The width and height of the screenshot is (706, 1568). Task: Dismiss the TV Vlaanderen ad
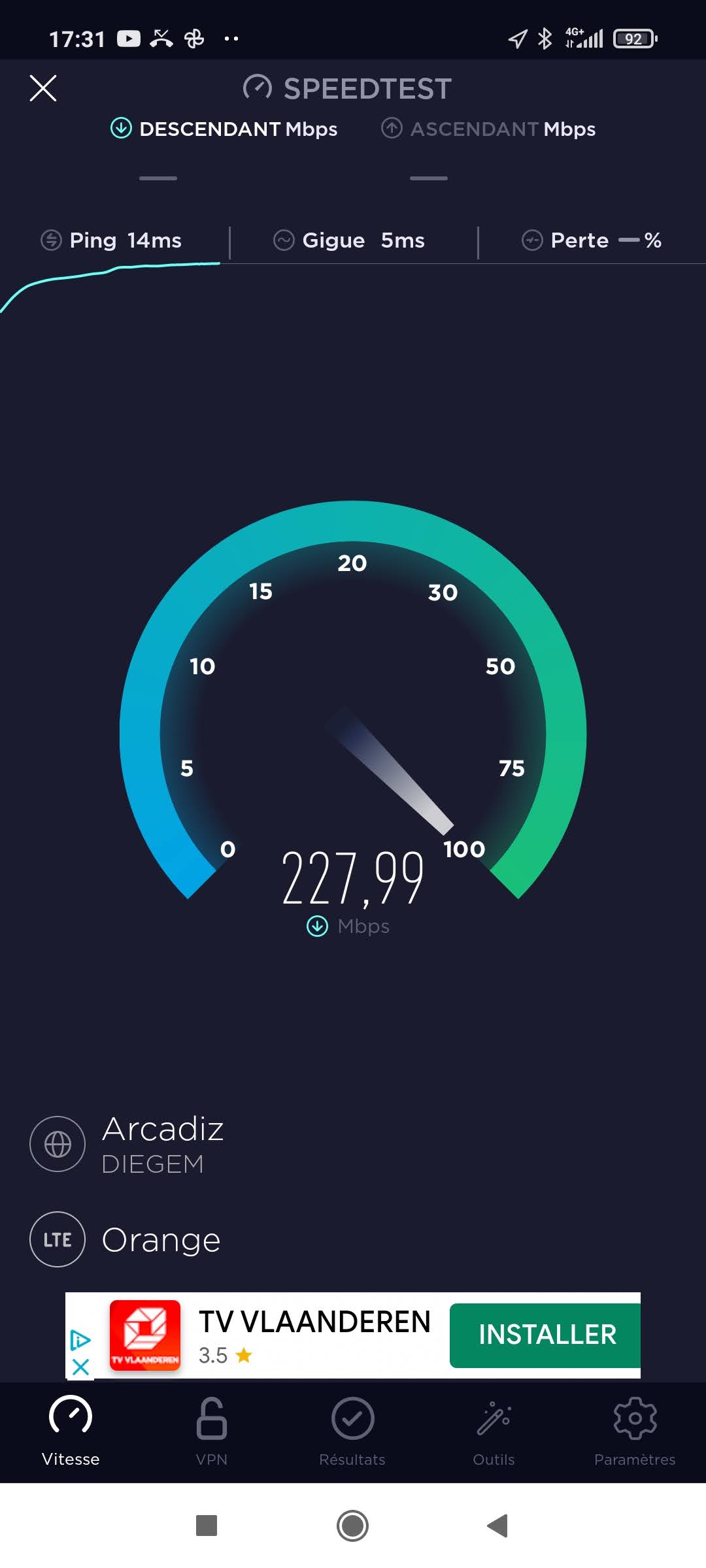[80, 1367]
